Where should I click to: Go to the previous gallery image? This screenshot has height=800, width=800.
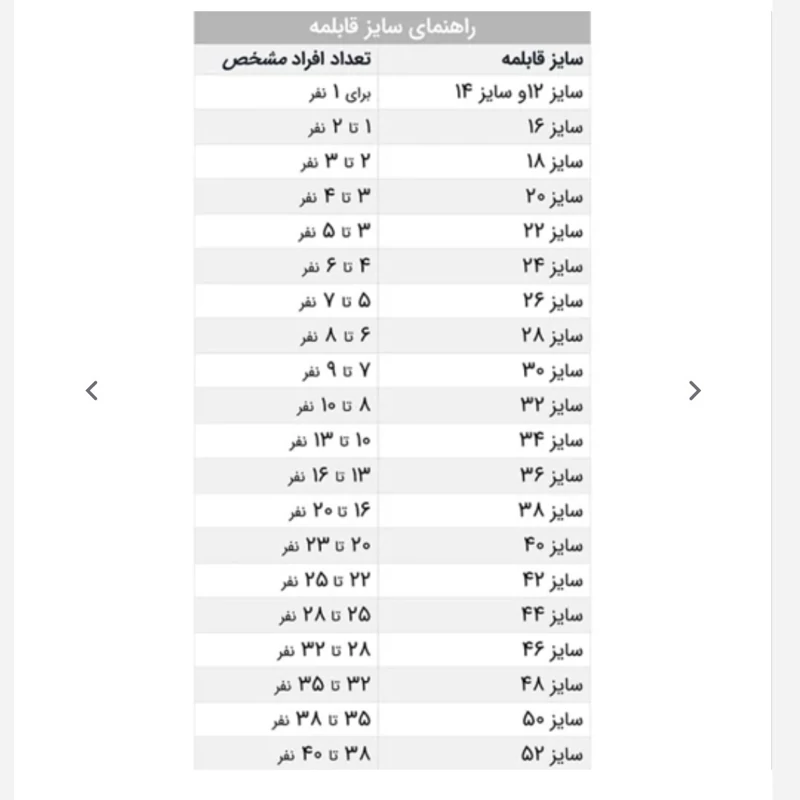pyautogui.click(x=92, y=390)
